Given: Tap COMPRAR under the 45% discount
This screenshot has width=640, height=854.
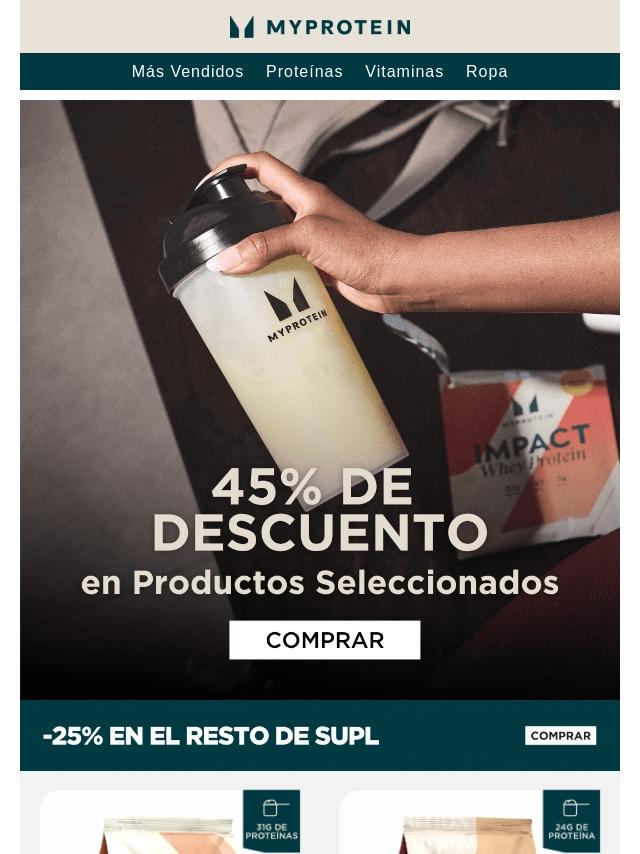Looking at the screenshot, I should pos(324,640).
